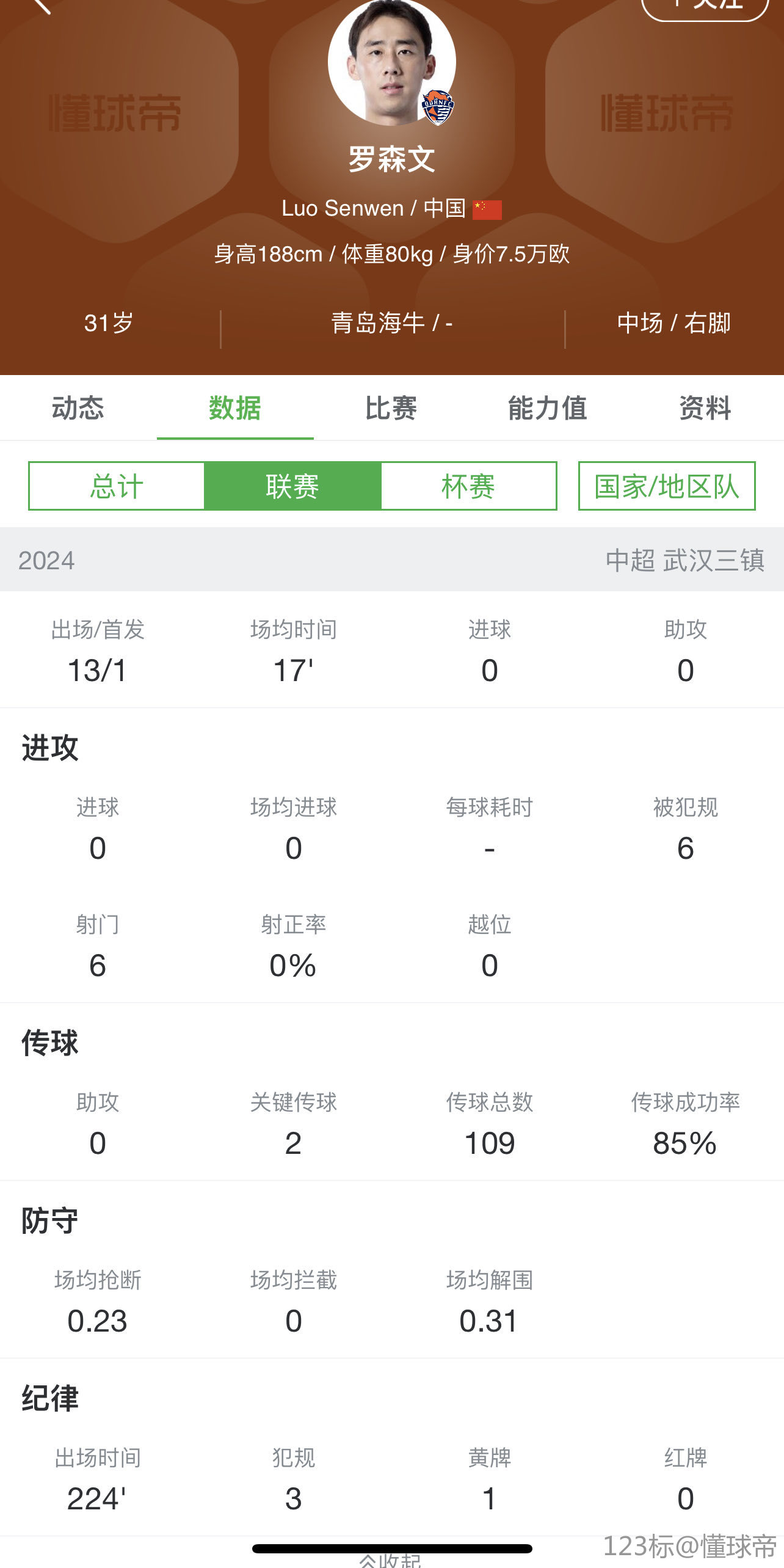Open the 比赛 tab
Image resolution: width=784 pixels, height=1568 pixels.
(x=391, y=408)
